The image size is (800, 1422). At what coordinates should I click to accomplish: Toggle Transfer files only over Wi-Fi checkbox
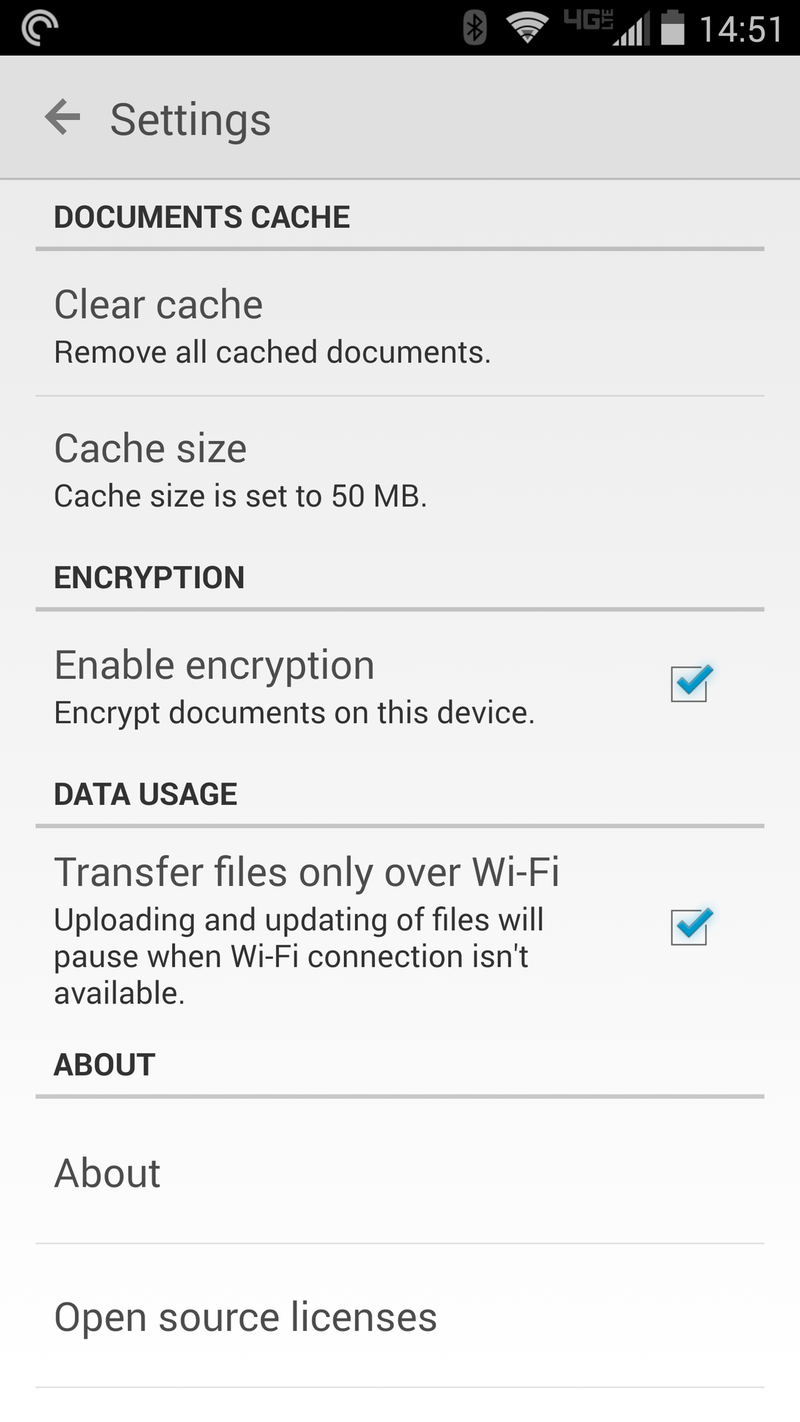(x=689, y=926)
